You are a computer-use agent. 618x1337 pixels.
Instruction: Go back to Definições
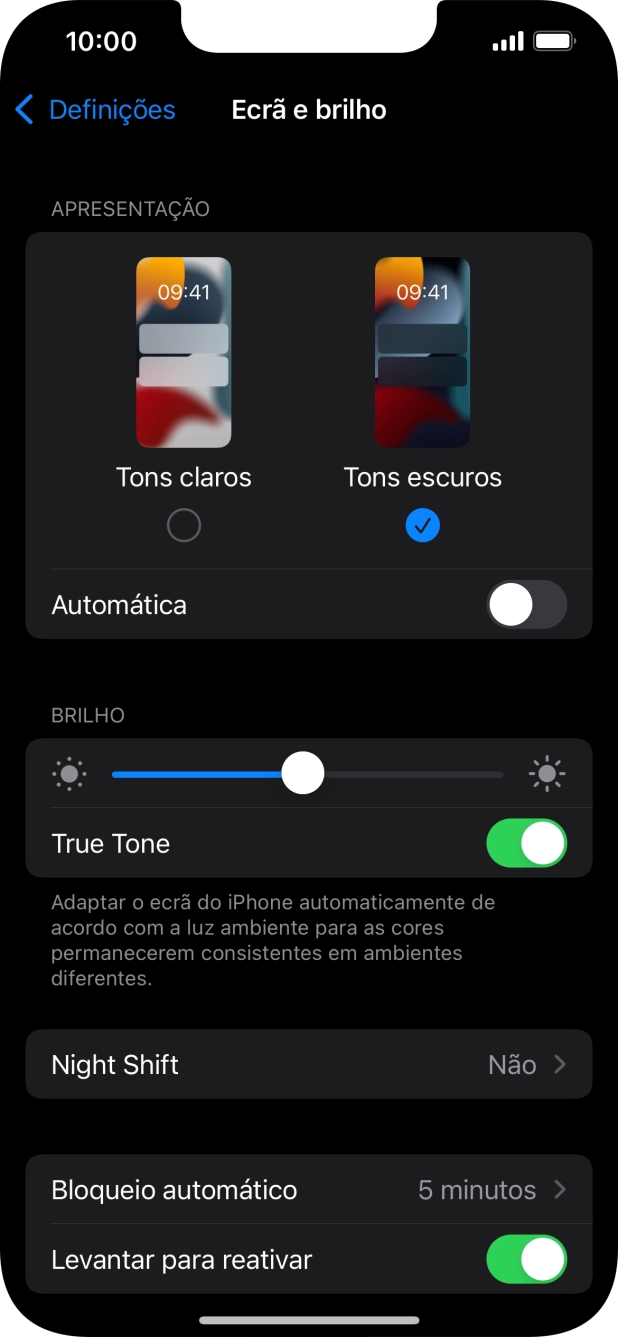(95, 110)
